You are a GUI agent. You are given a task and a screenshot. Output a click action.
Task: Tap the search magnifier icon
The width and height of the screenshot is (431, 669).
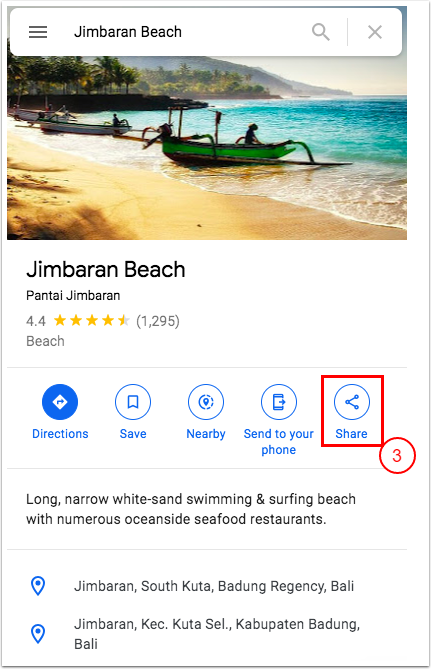[320, 32]
